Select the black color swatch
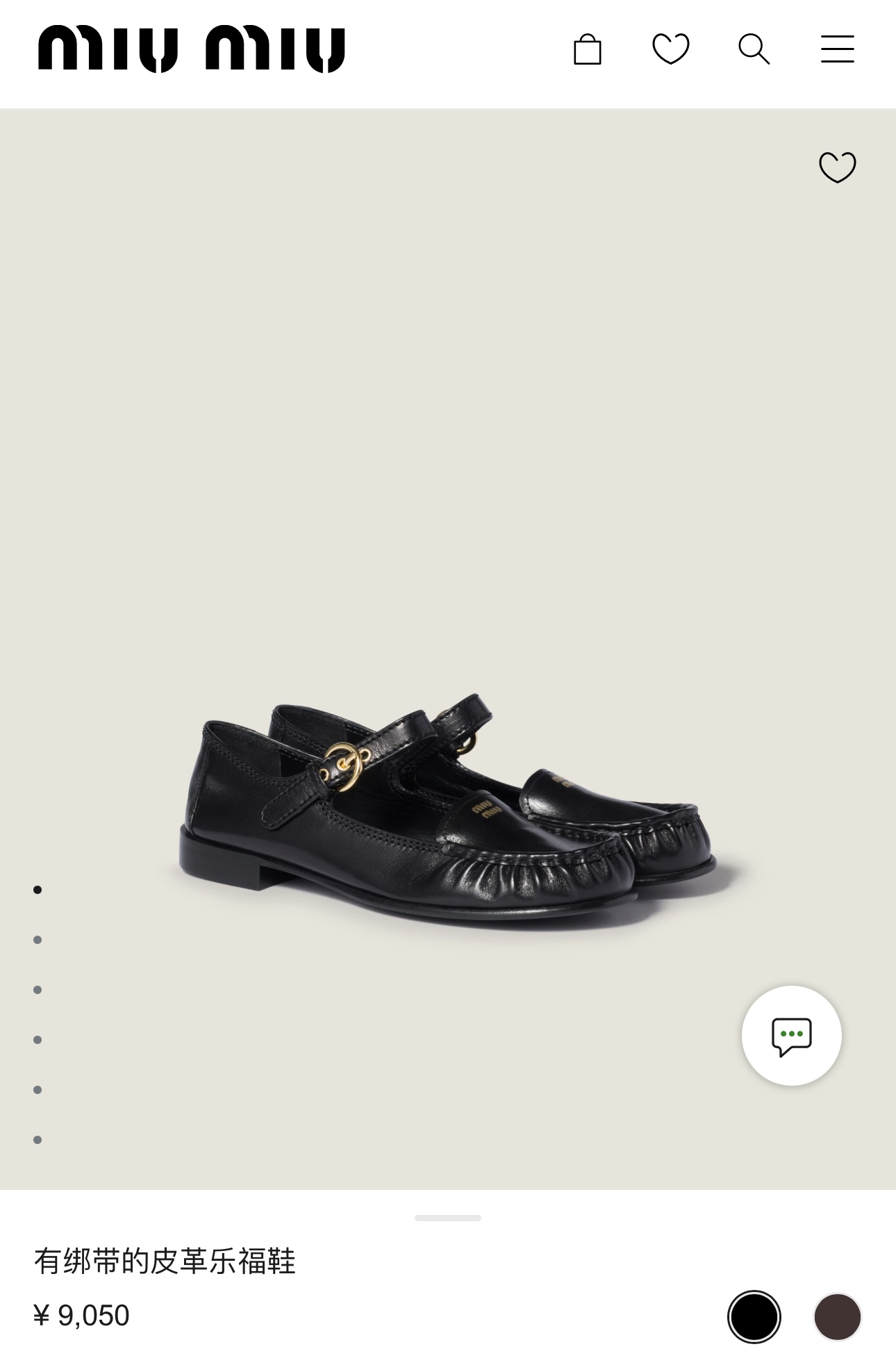Screen dimensions: 896x1358 pos(754,1316)
